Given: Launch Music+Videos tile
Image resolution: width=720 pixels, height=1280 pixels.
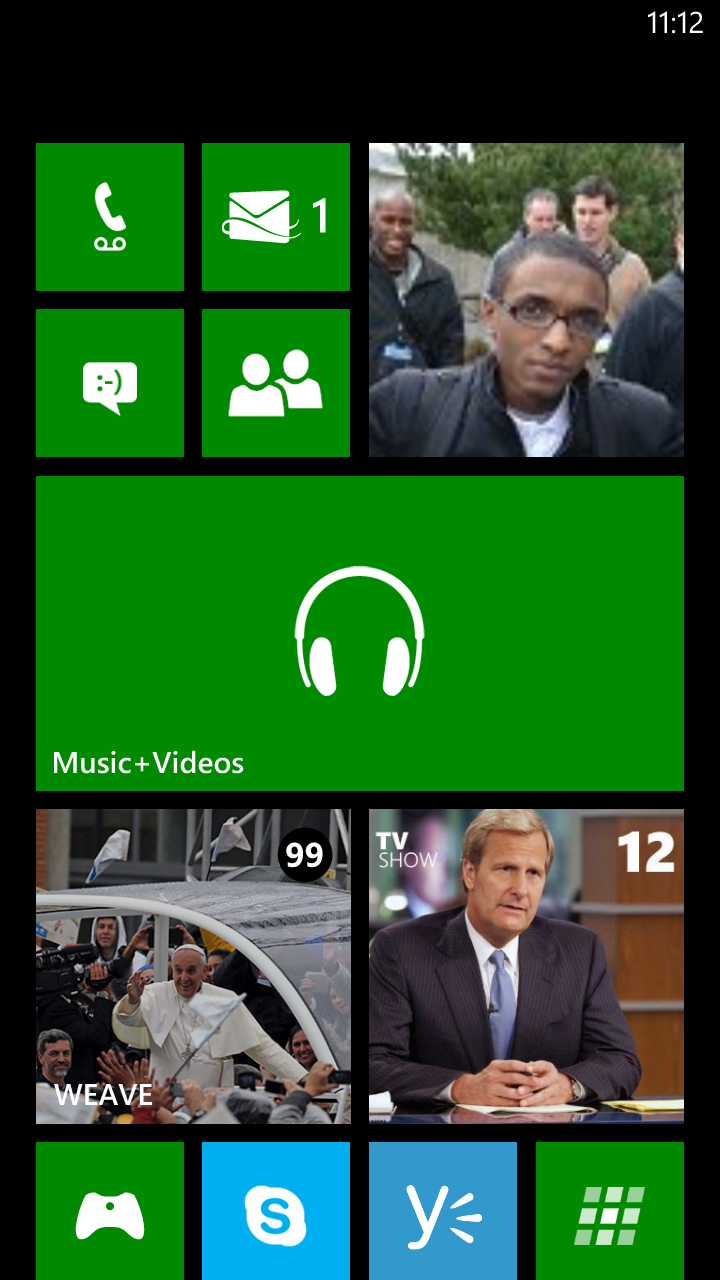Looking at the screenshot, I should [x=360, y=633].
